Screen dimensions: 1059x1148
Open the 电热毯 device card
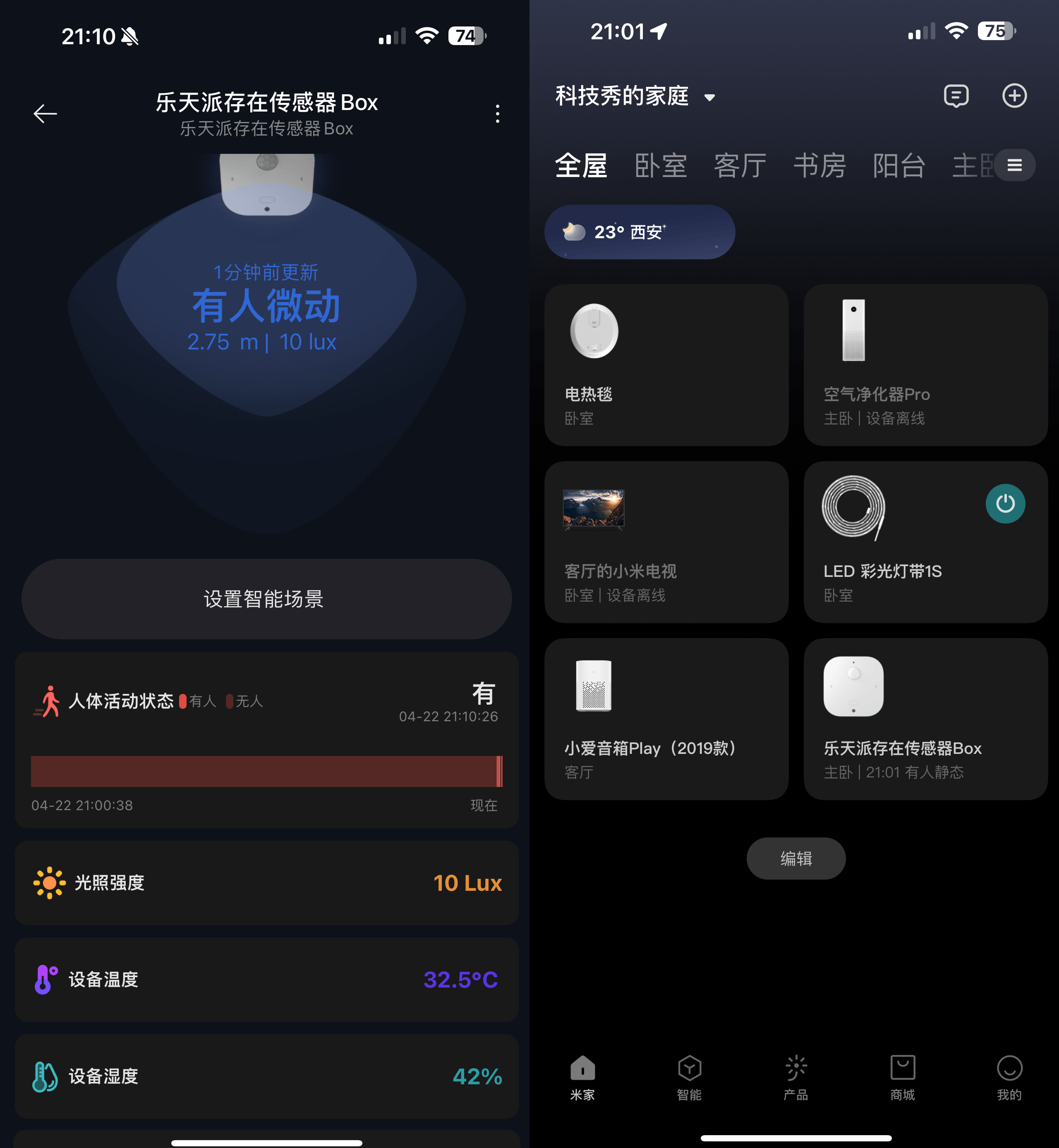coord(666,365)
